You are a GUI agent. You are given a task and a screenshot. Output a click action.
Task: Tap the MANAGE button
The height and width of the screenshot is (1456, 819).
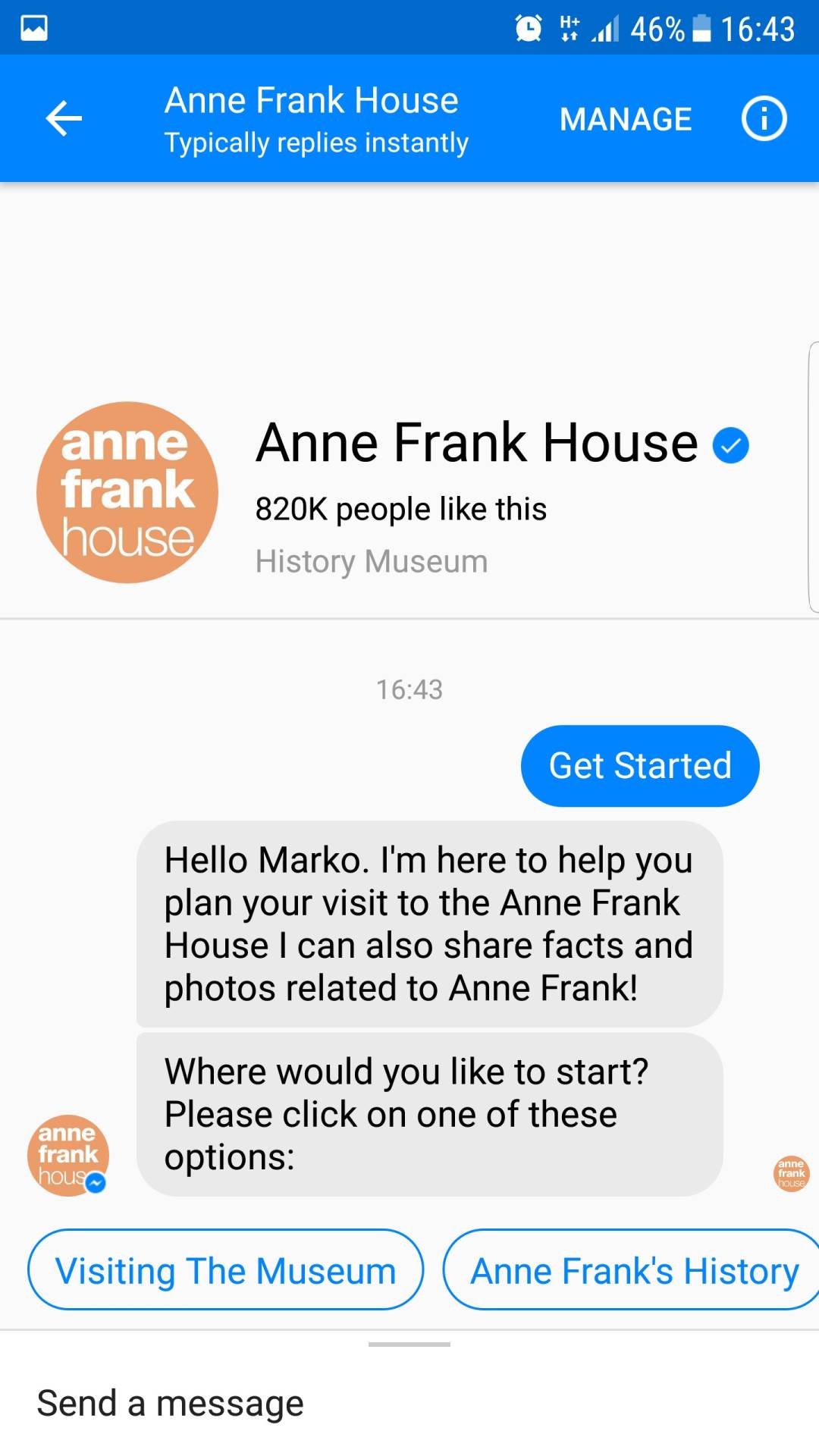(x=625, y=119)
